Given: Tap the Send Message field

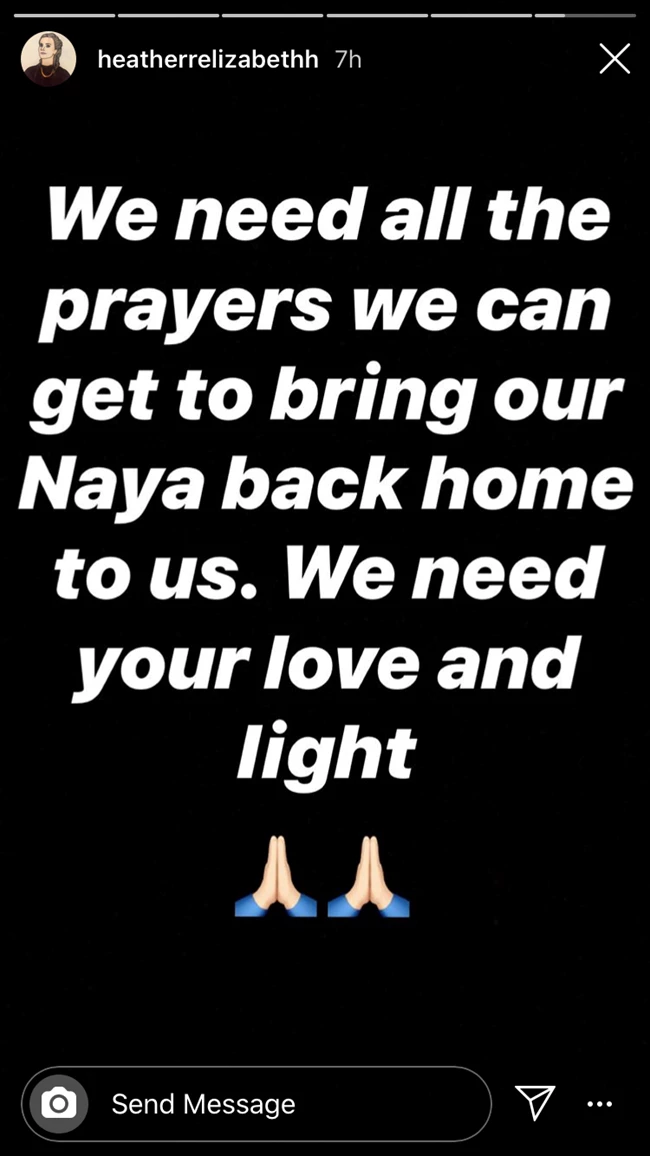Looking at the screenshot, I should coord(290,1104).
